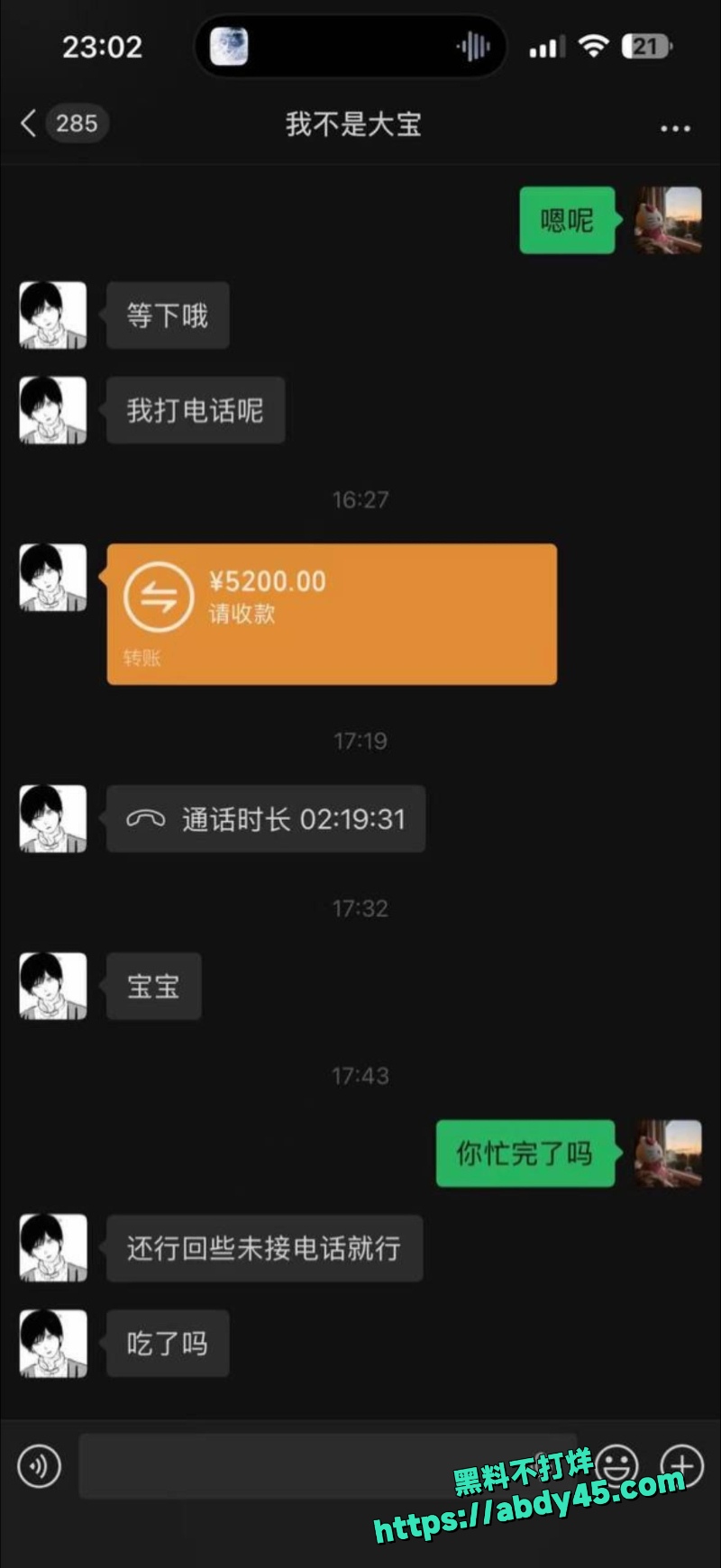
Task: Open the three-dot chat options menu
Action: [675, 128]
